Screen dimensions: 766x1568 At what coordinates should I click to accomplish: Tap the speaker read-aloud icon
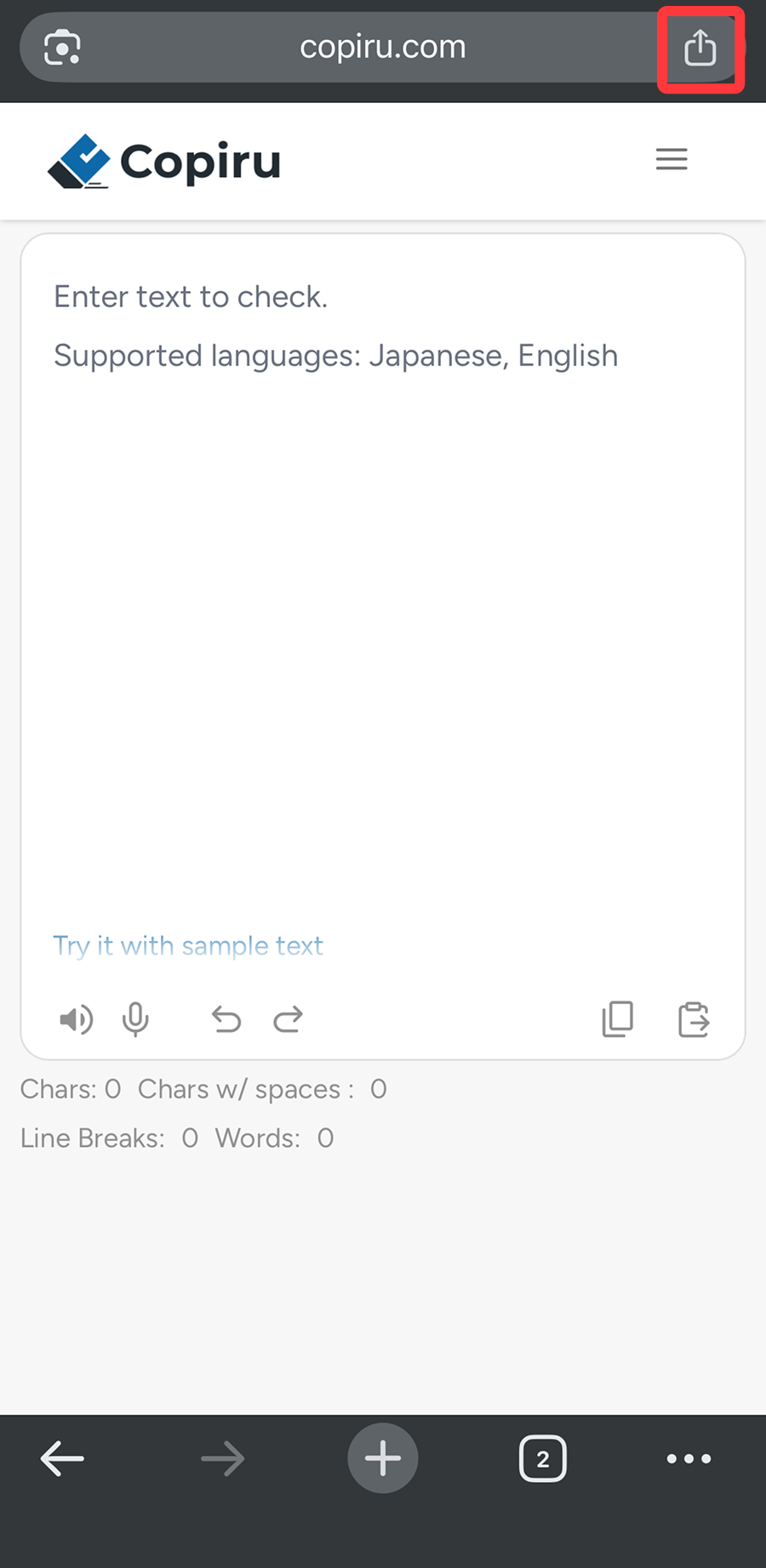tap(76, 1018)
